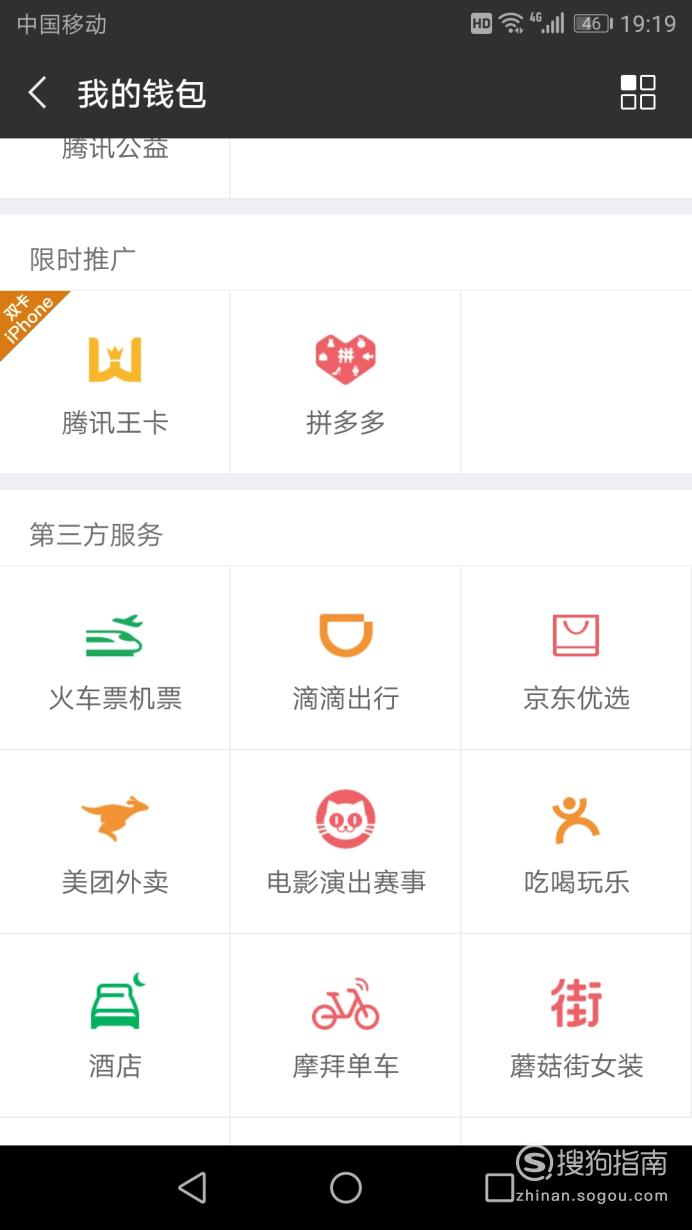Open 蘑菇街女装
Screen dimensions: 692x1230
pos(576,1026)
